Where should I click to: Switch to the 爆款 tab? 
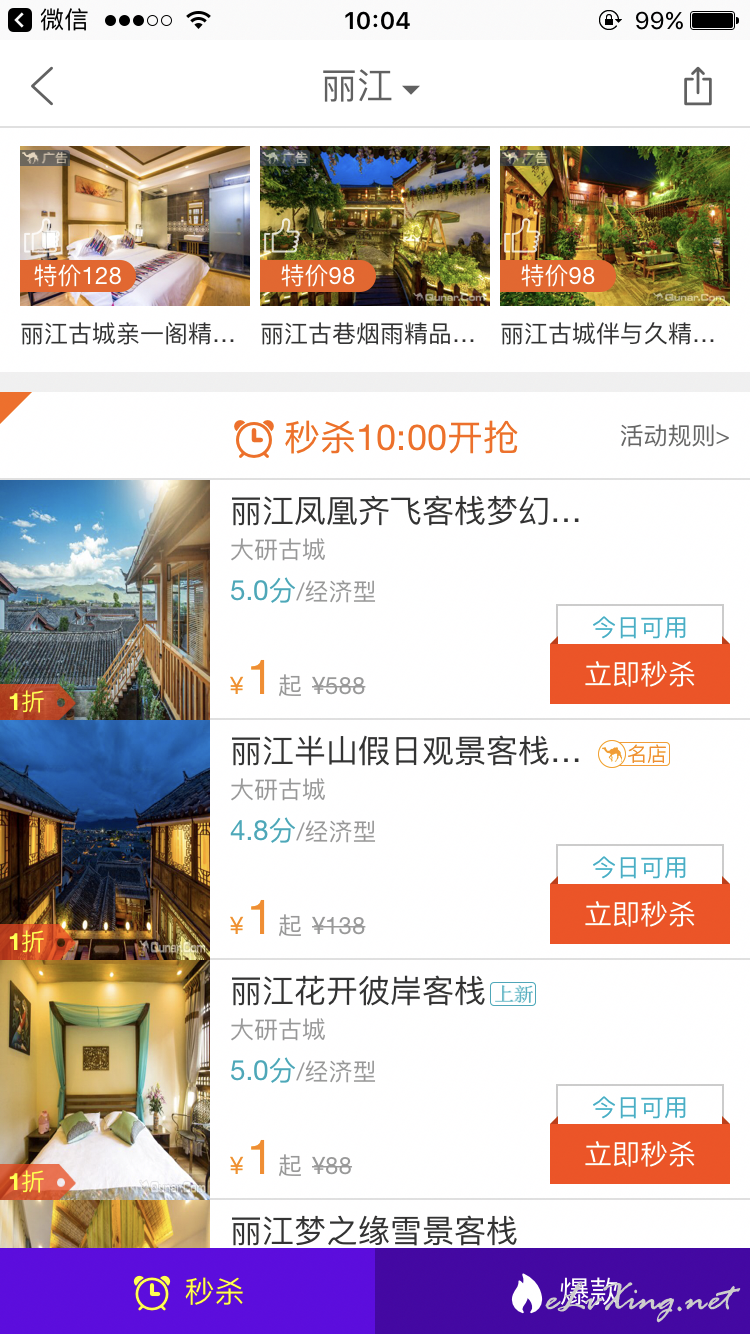[x=562, y=1291]
